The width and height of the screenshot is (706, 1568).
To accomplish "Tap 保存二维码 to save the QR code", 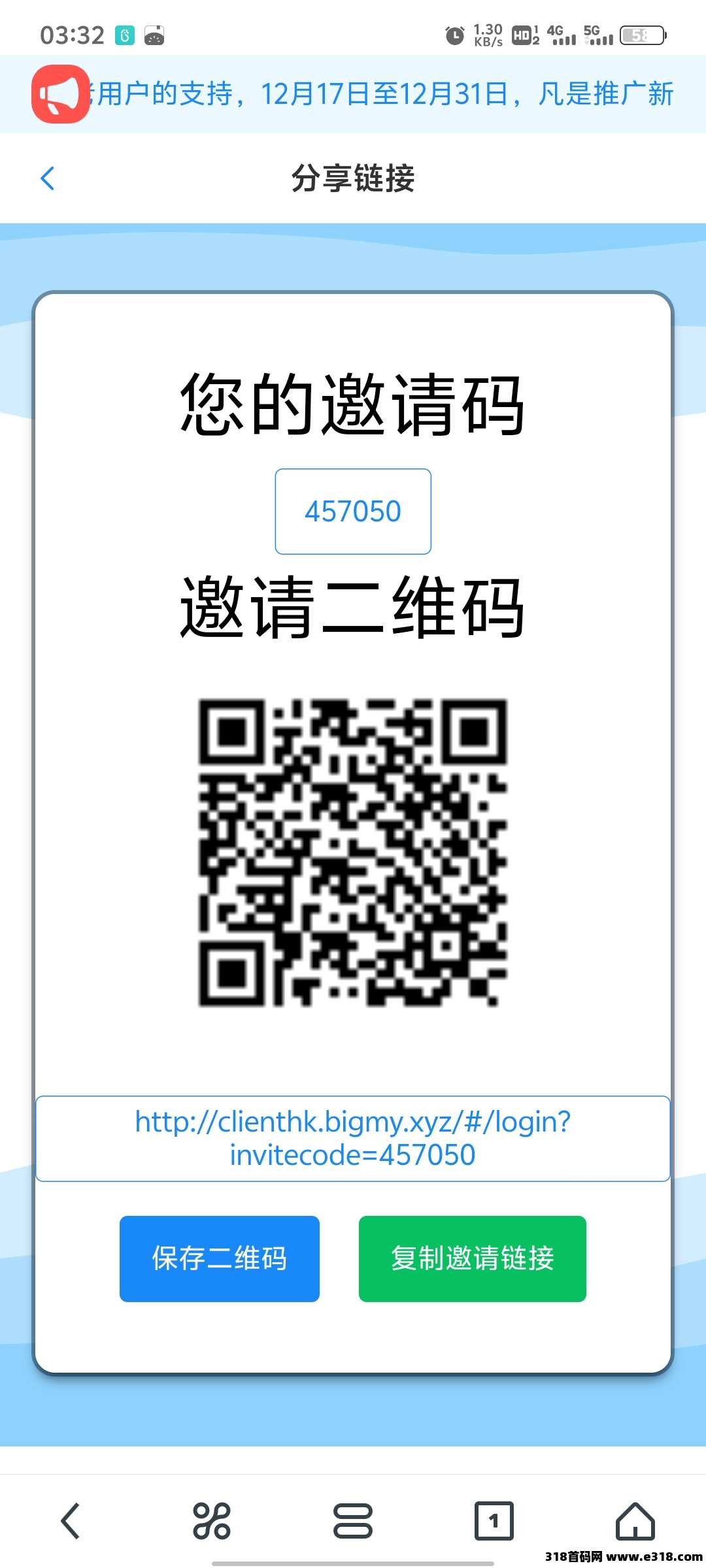I will pyautogui.click(x=219, y=1258).
